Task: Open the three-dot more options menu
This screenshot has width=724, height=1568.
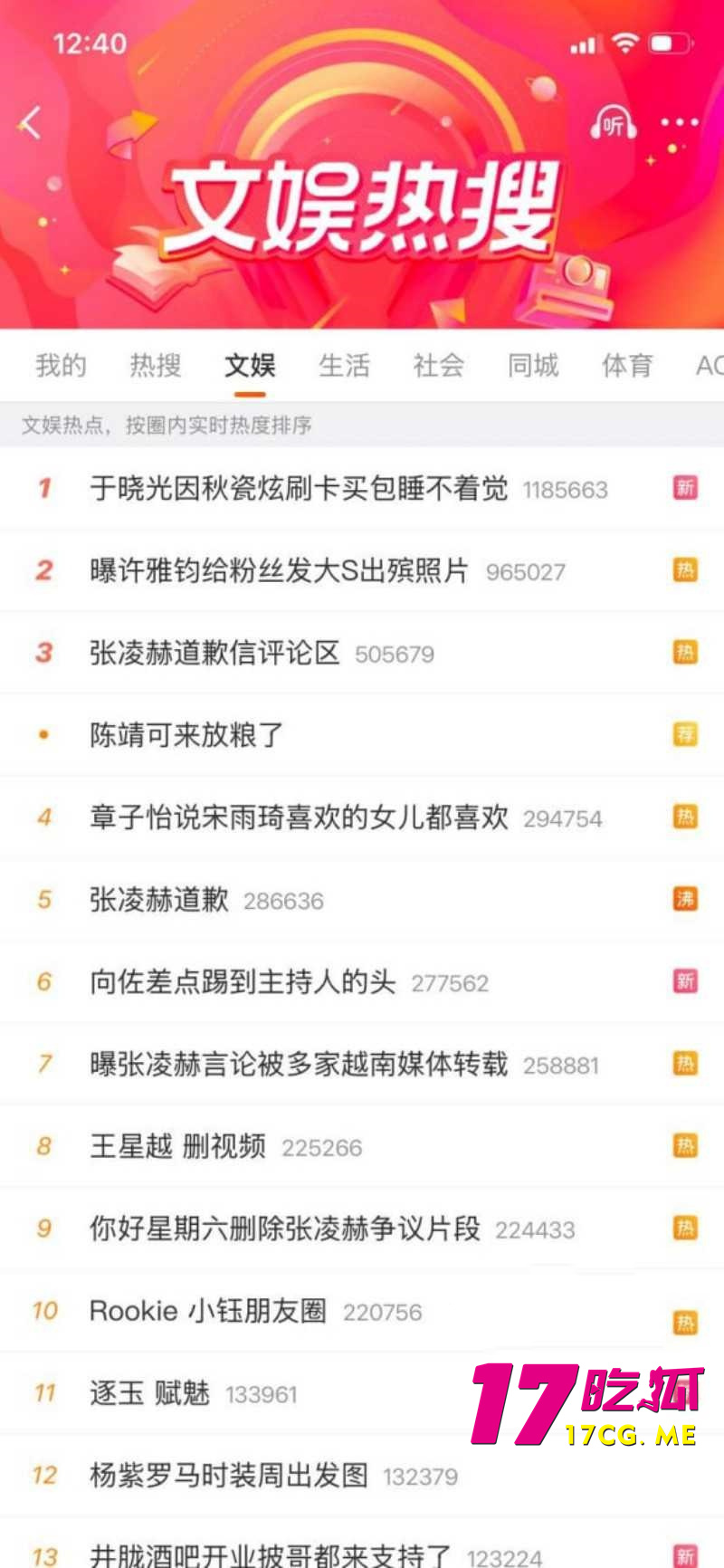Action: 678,122
